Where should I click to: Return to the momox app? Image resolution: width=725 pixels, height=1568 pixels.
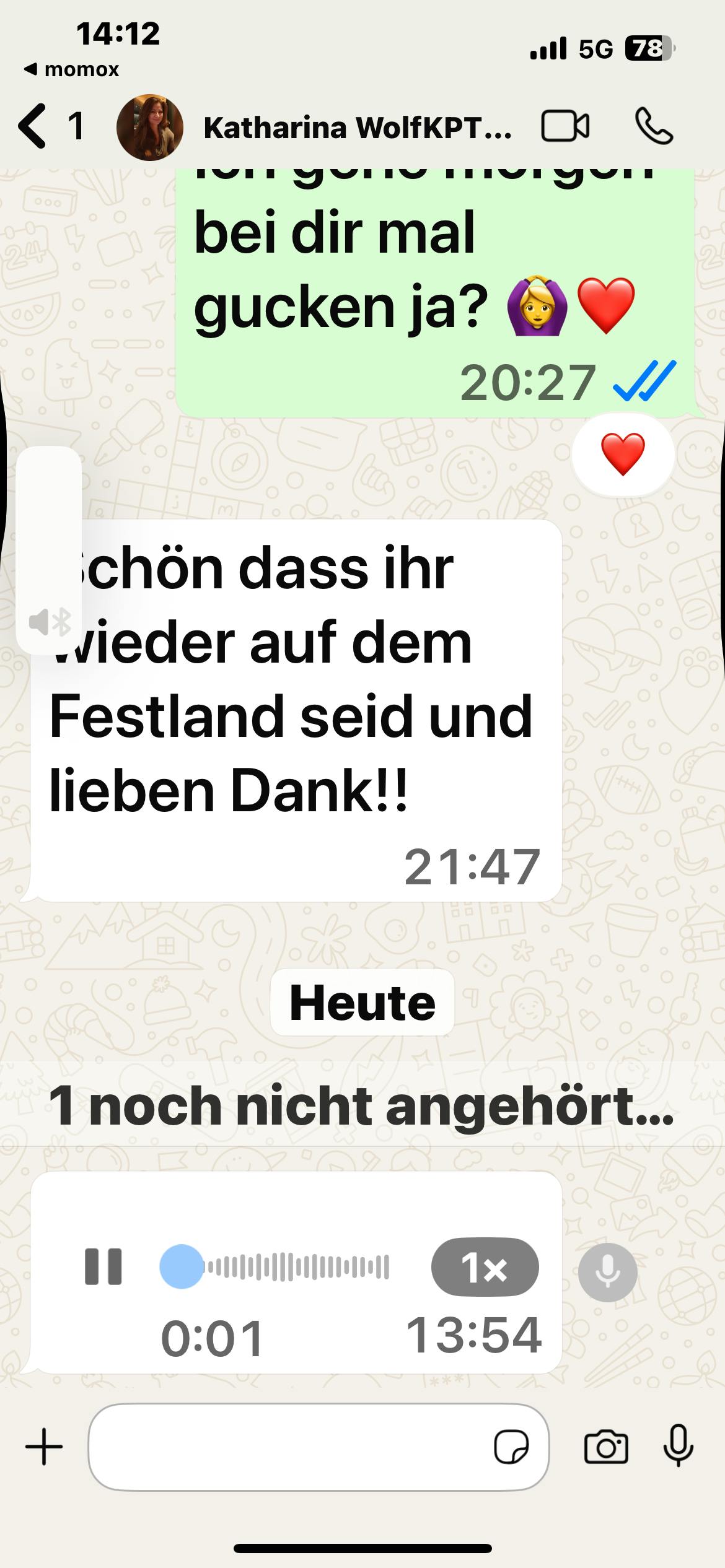pos(71,69)
